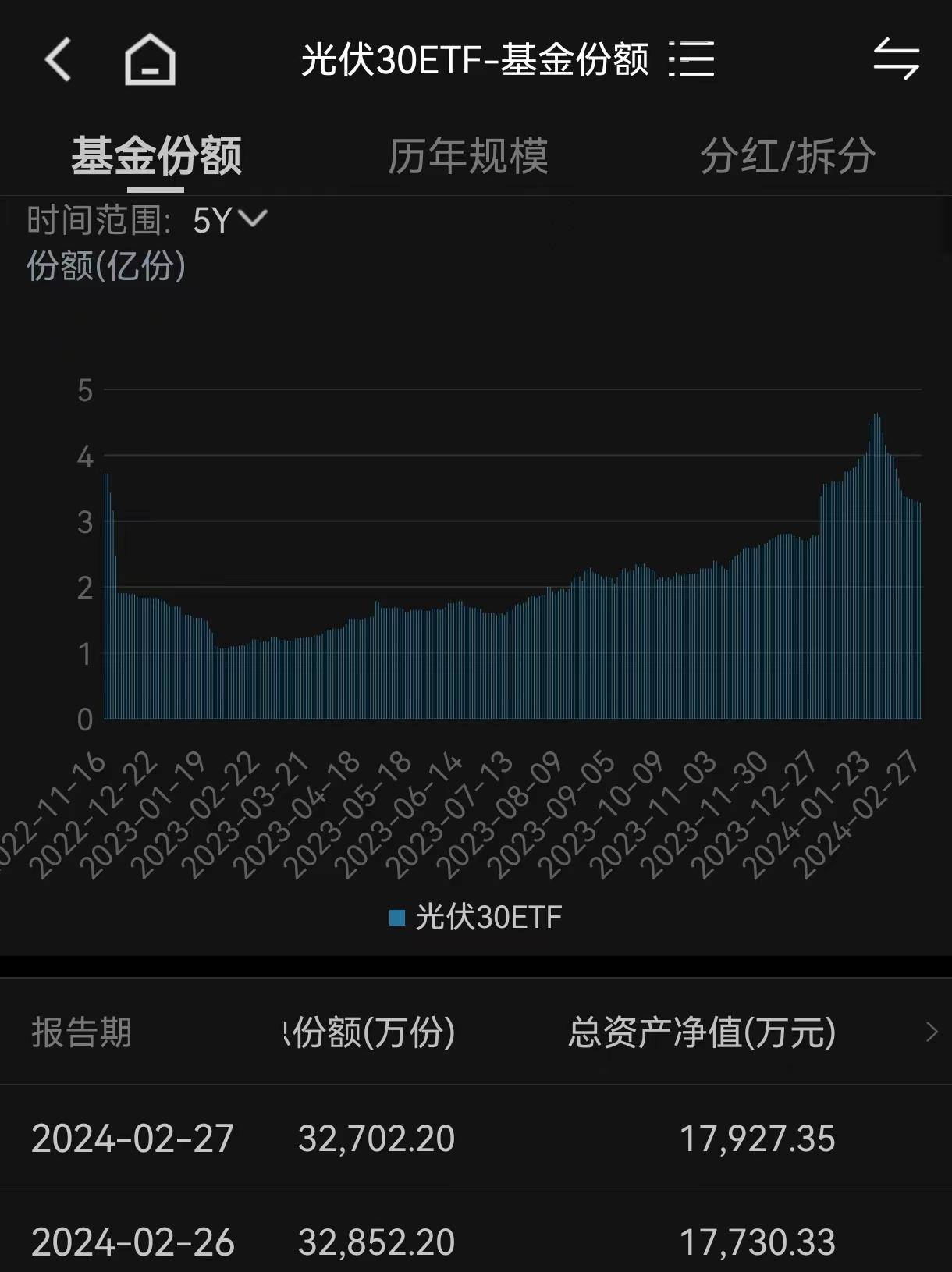Switch to the 历年规模 tab
Viewport: 952px width, 1272px height.
(467, 156)
